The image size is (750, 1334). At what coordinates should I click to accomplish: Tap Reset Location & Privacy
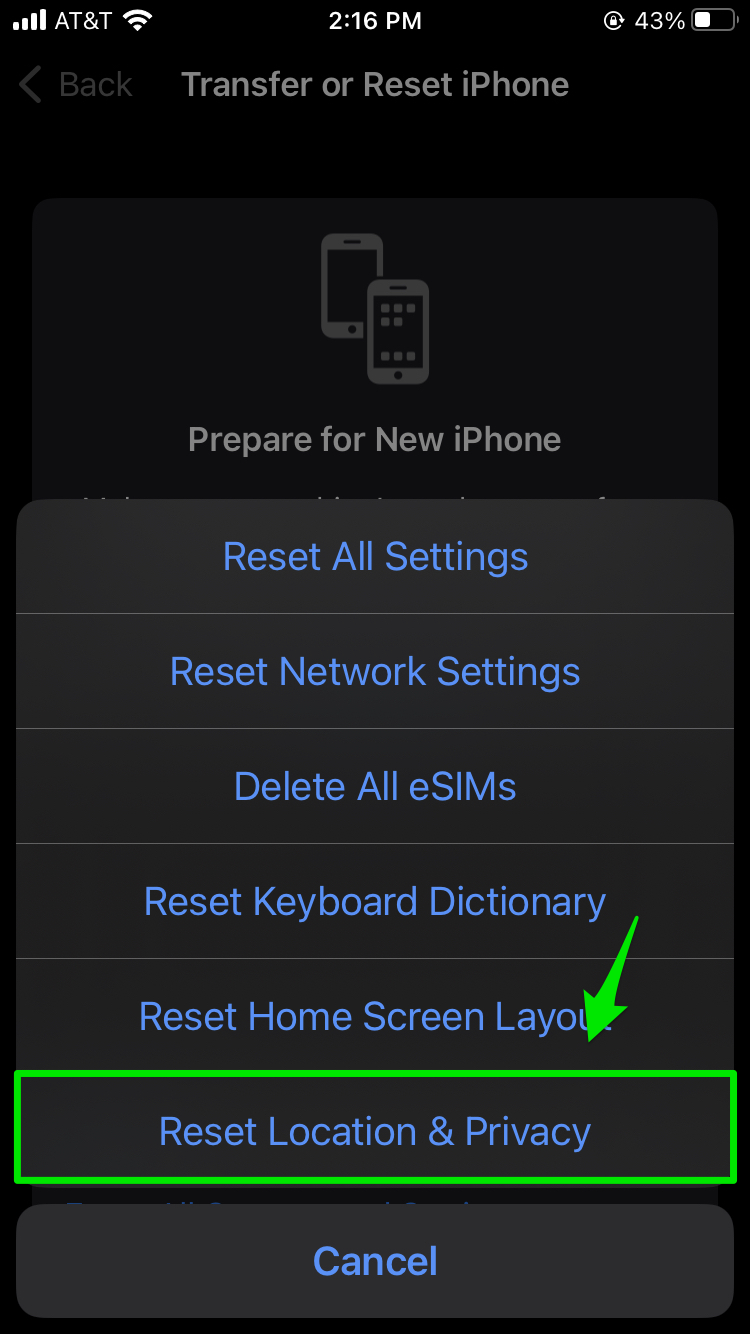[x=375, y=1130]
